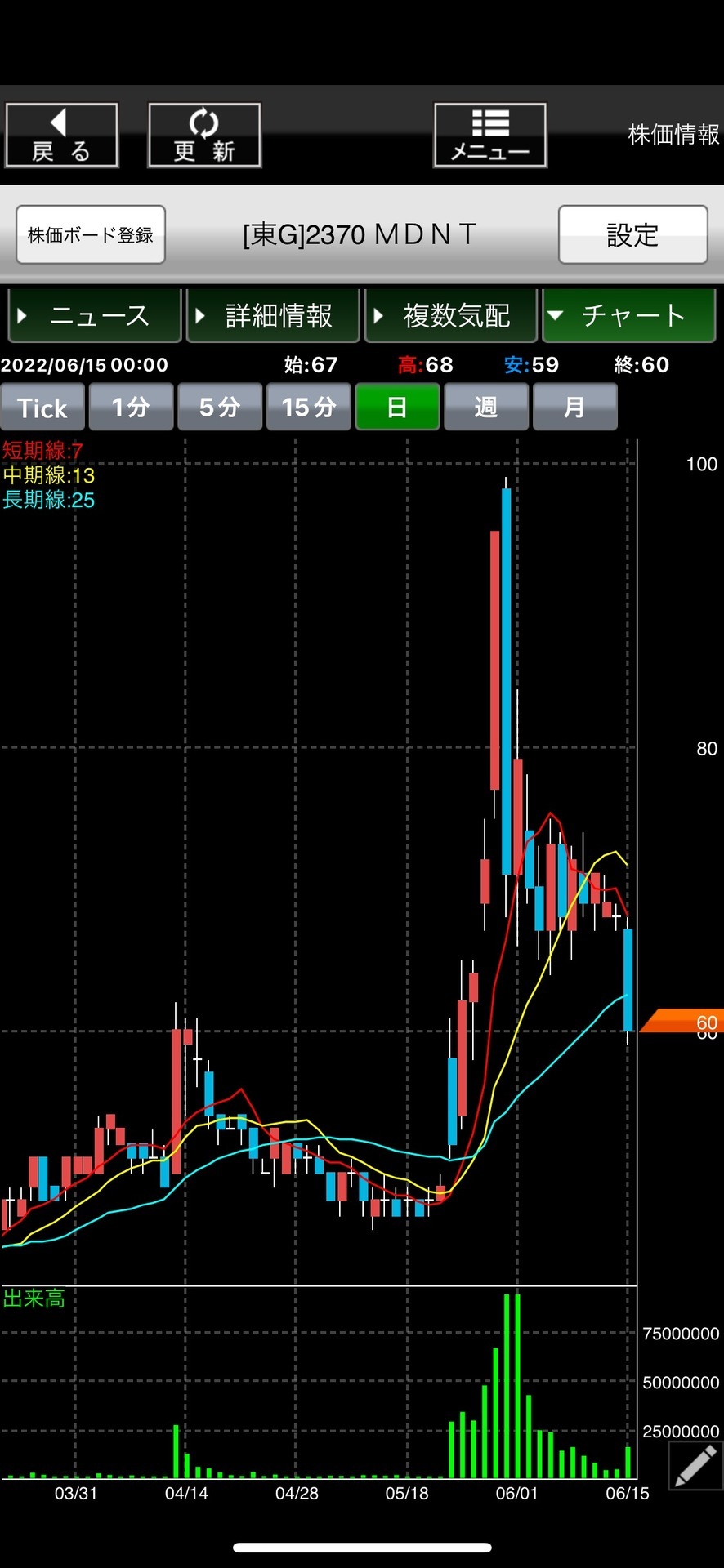Switch to the 詳細情報 tab
Viewport: 724px width, 1568px height.
tap(273, 315)
